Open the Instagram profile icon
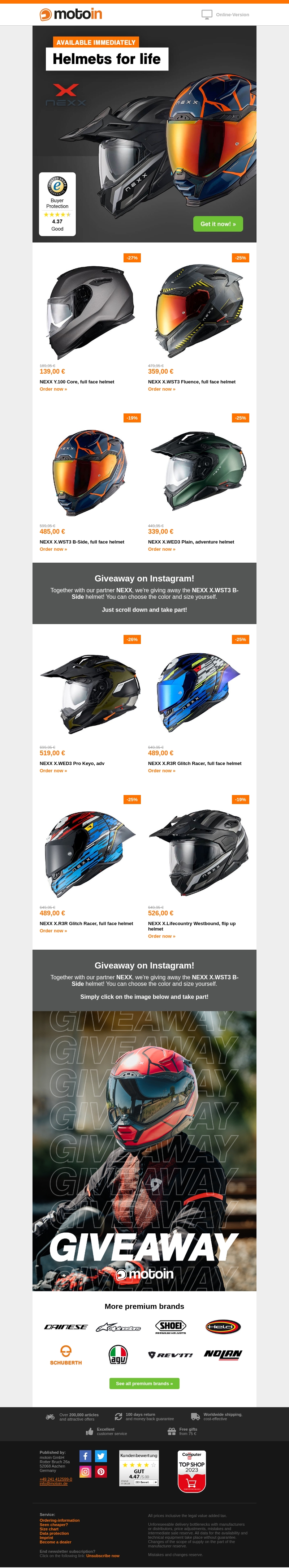 (85, 1472)
